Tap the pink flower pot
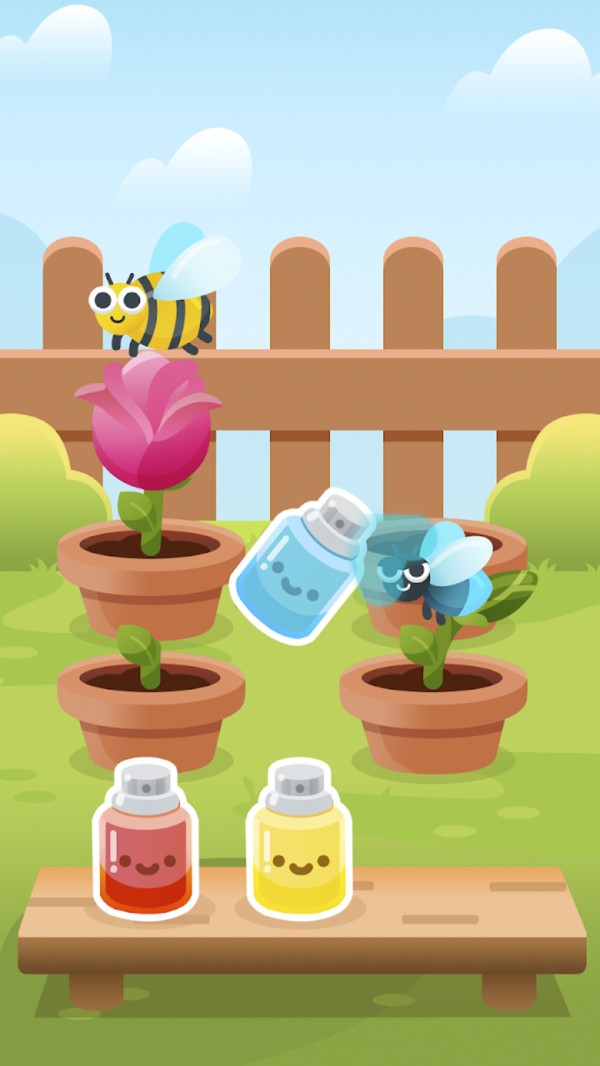Viewport: 600px width, 1066px height. [x=150, y=575]
